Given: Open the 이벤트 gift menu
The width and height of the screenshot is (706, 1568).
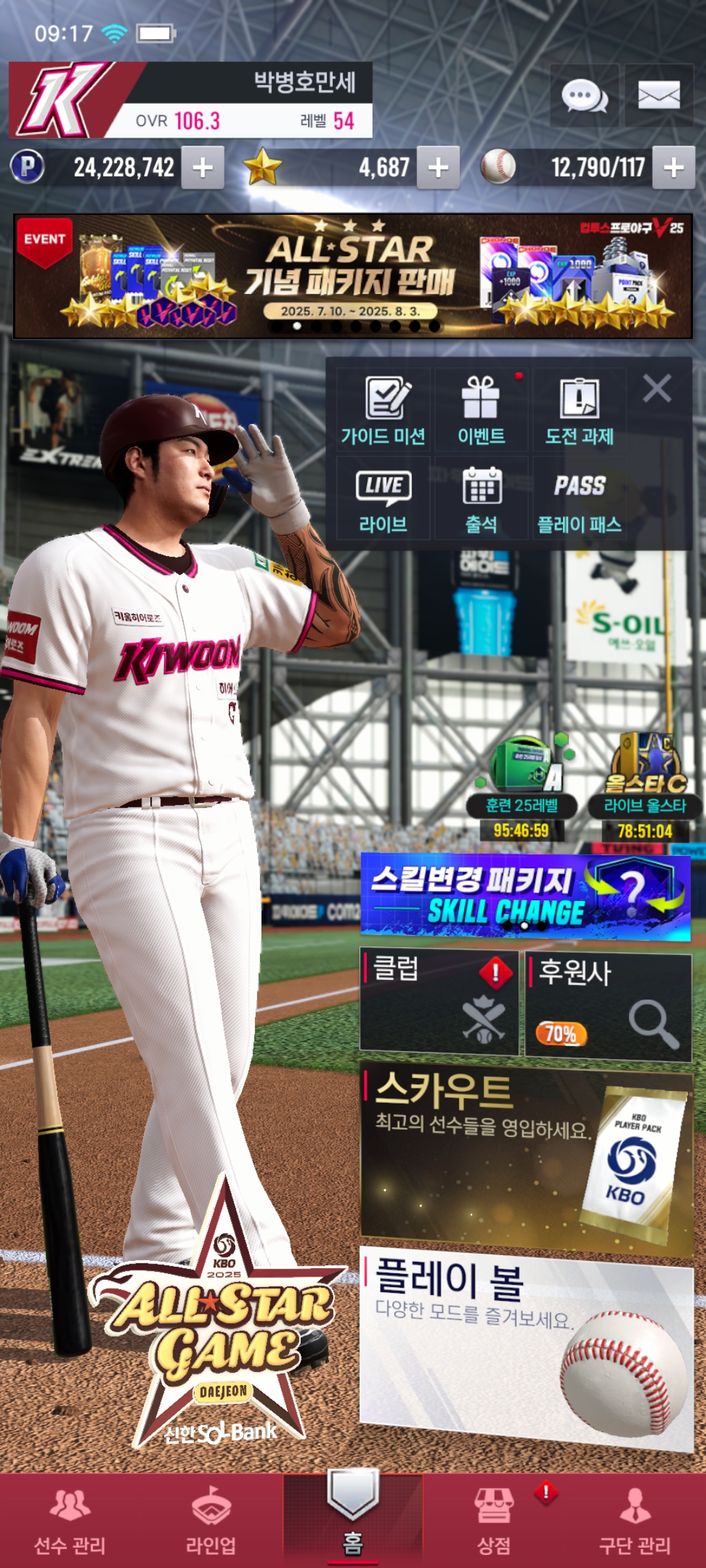Looking at the screenshot, I should [481, 410].
